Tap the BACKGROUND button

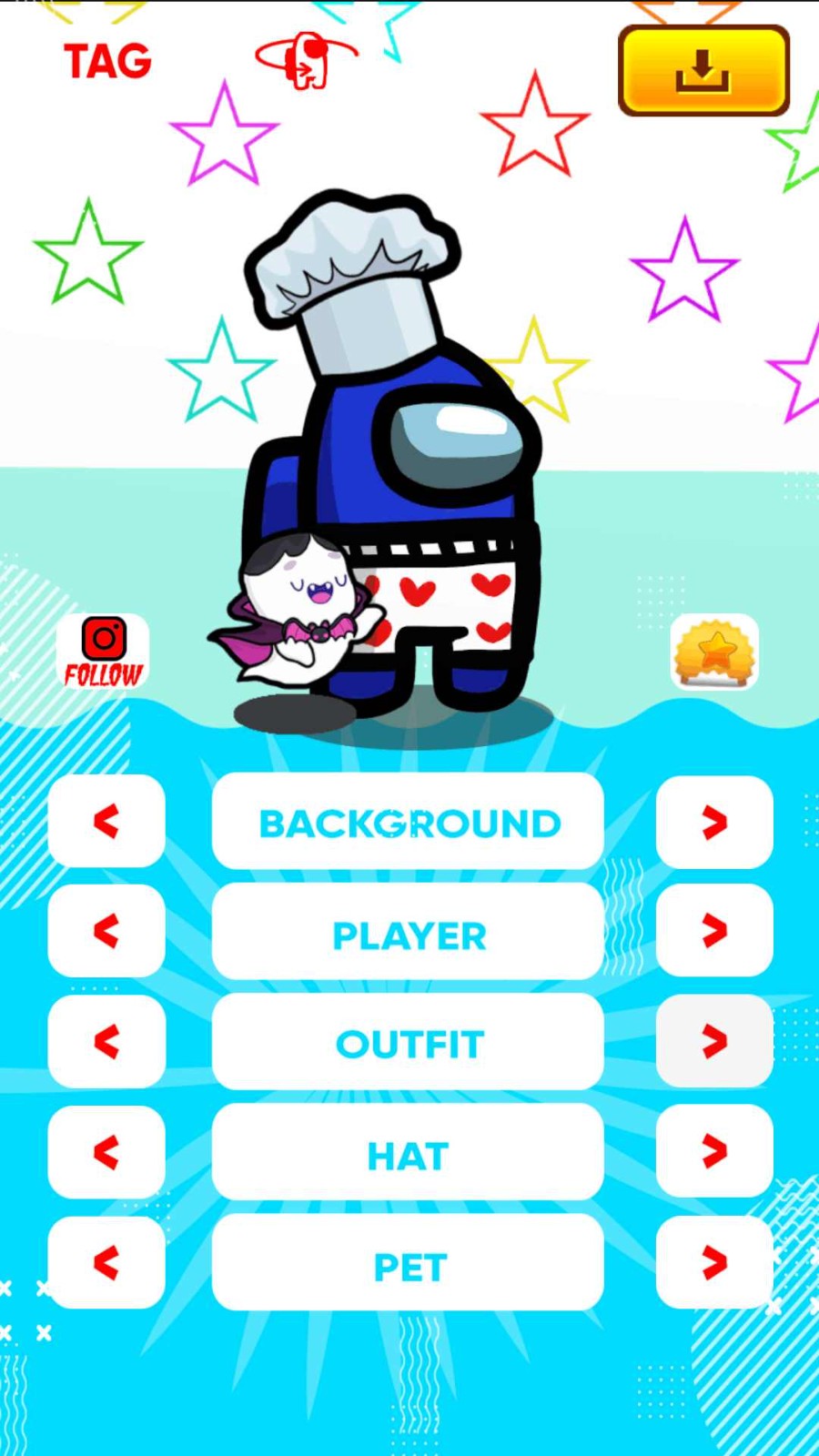408,822
